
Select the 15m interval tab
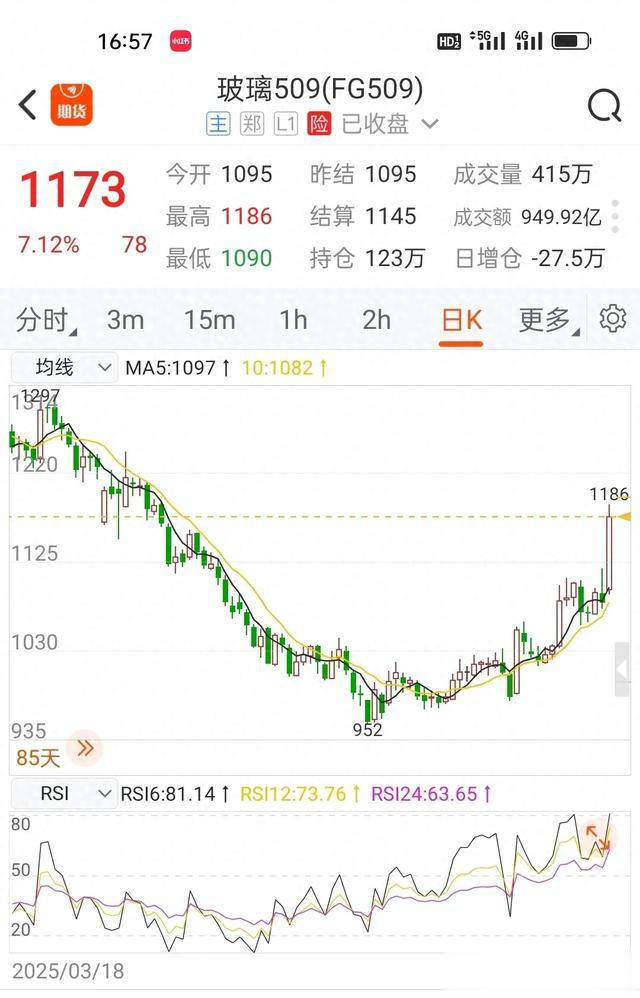[209, 320]
